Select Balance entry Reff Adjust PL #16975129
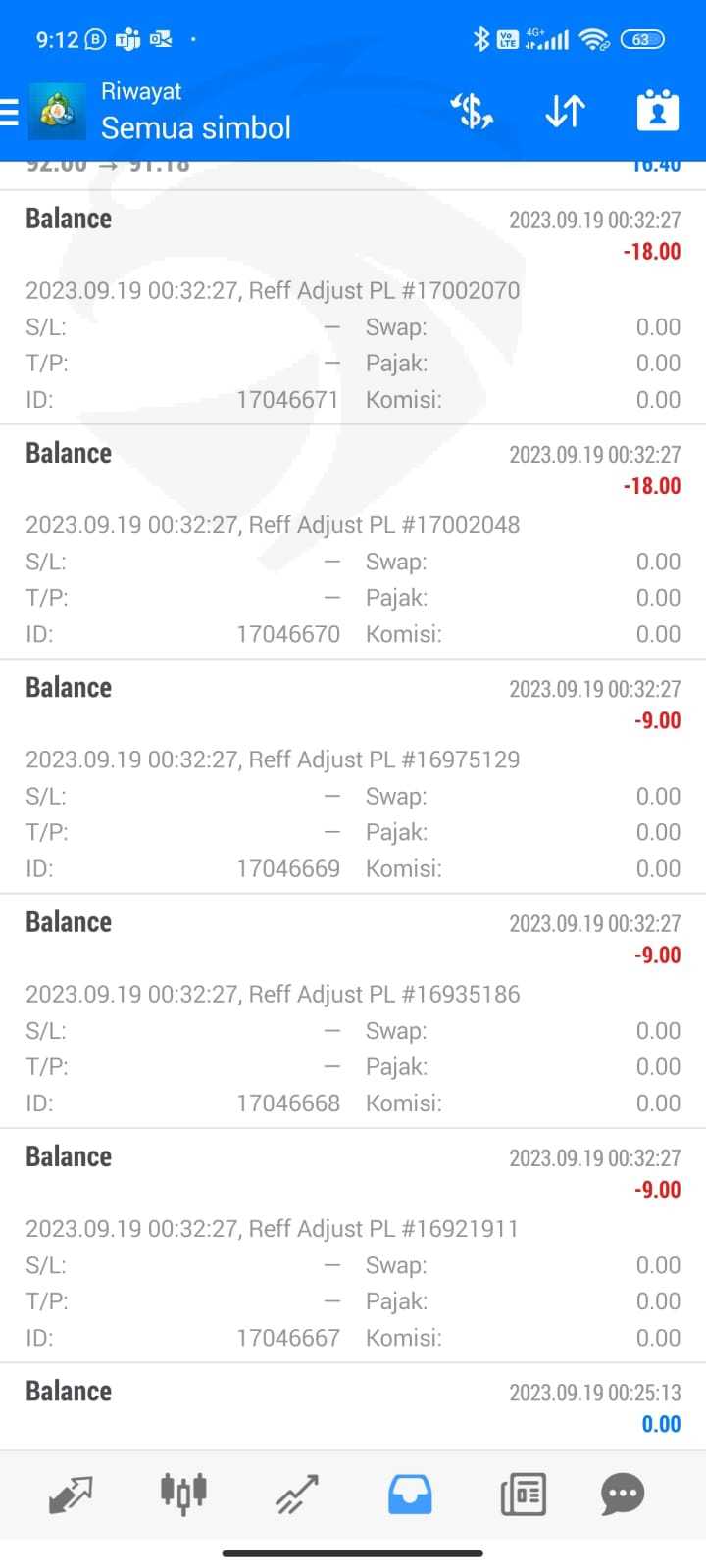706x1568 pixels. pyautogui.click(x=353, y=776)
